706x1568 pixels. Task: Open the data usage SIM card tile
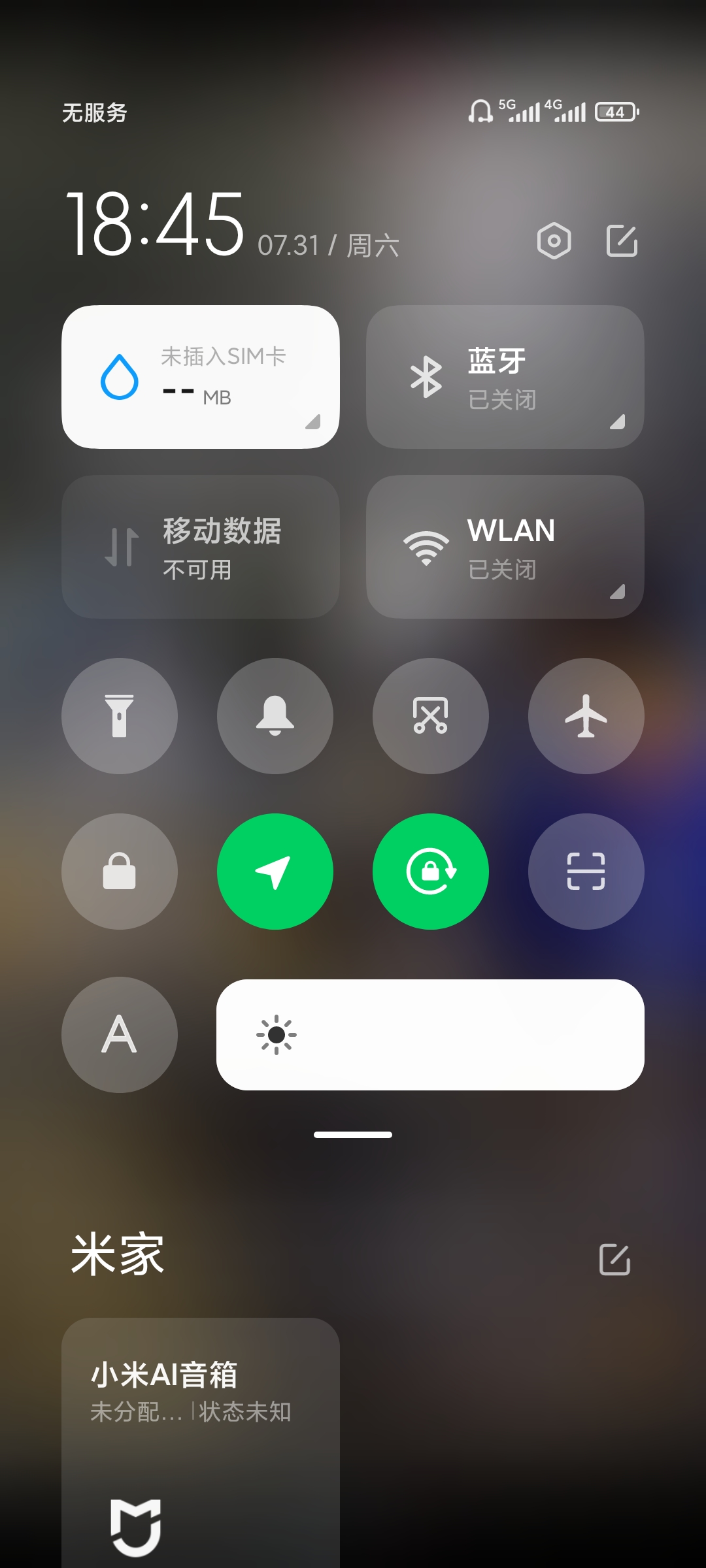[201, 377]
